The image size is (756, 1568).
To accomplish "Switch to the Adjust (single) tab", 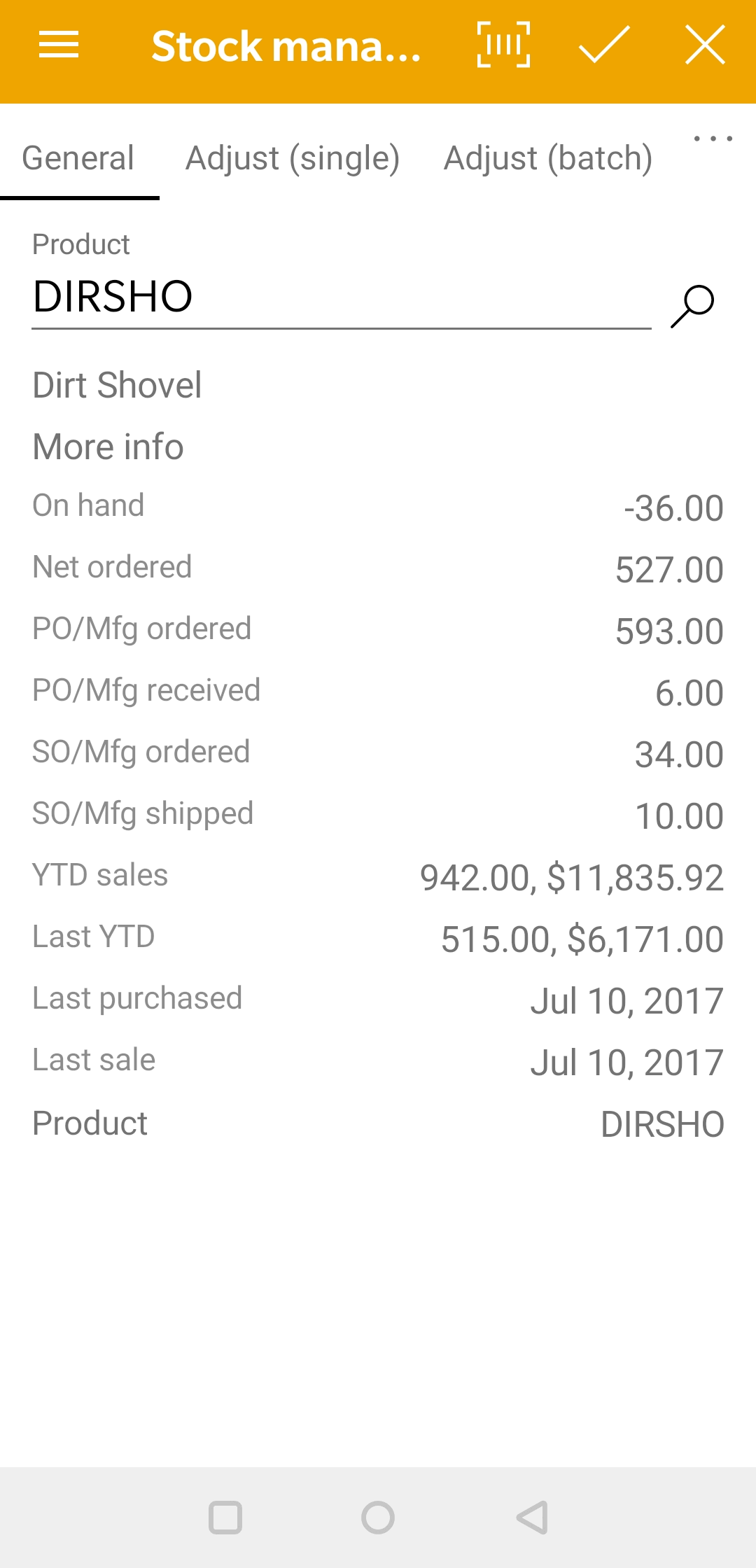I will tap(293, 158).
